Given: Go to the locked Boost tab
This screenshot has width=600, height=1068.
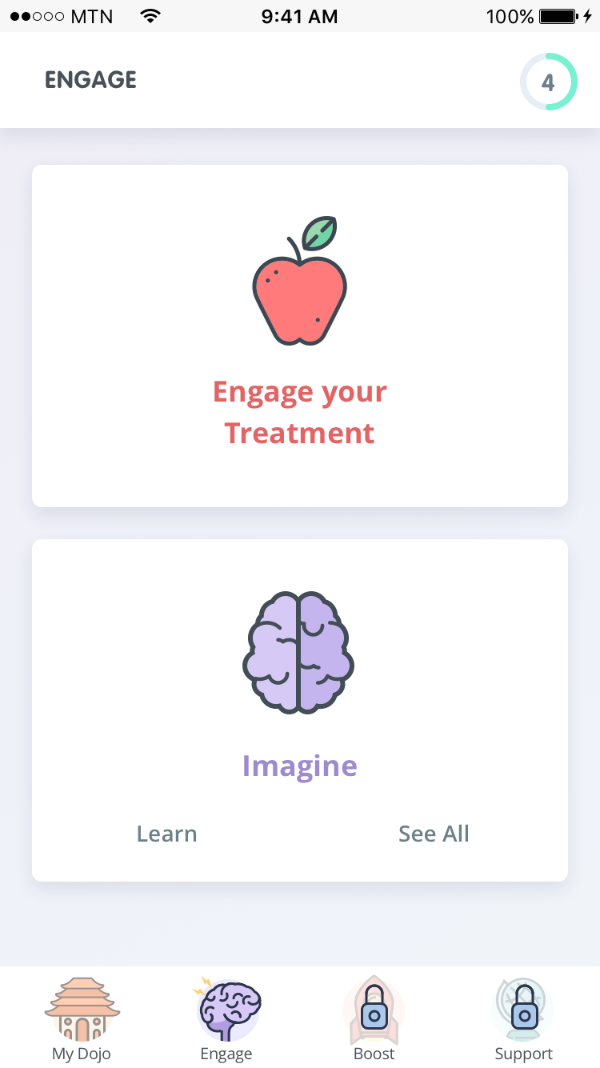Looking at the screenshot, I should (x=374, y=1018).
